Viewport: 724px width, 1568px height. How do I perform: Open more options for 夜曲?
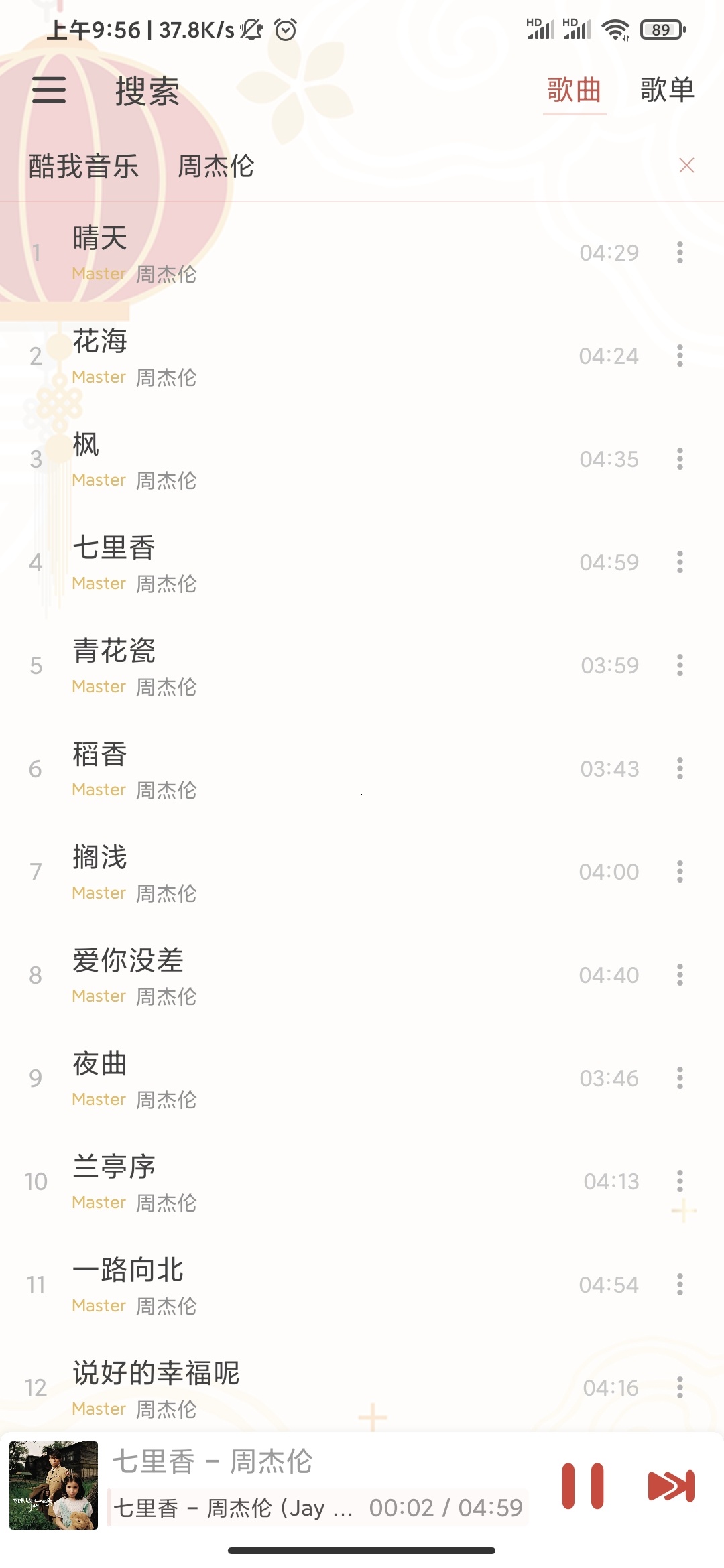[x=680, y=1078]
